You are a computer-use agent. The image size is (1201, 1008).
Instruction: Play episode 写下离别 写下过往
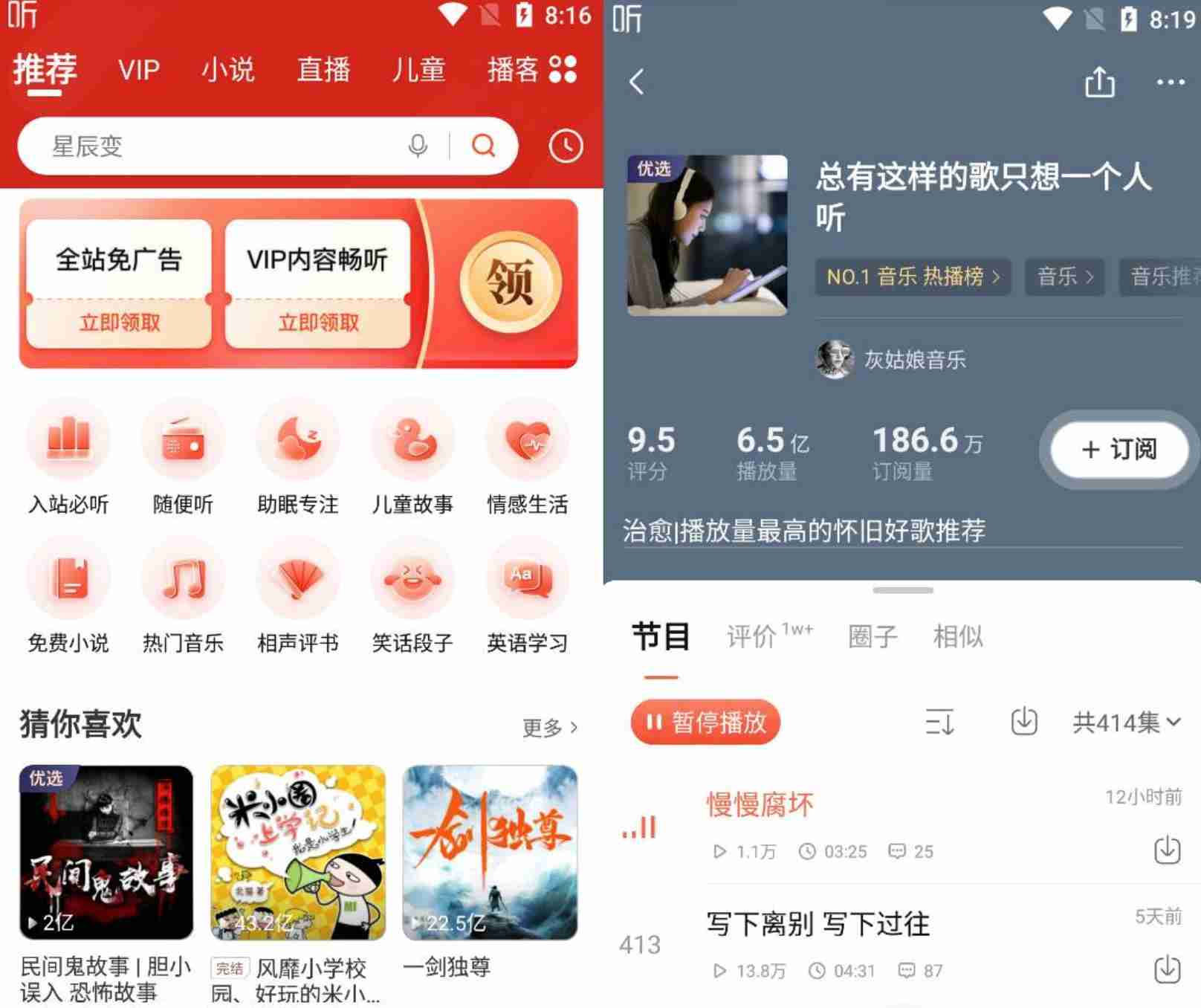pos(818,924)
